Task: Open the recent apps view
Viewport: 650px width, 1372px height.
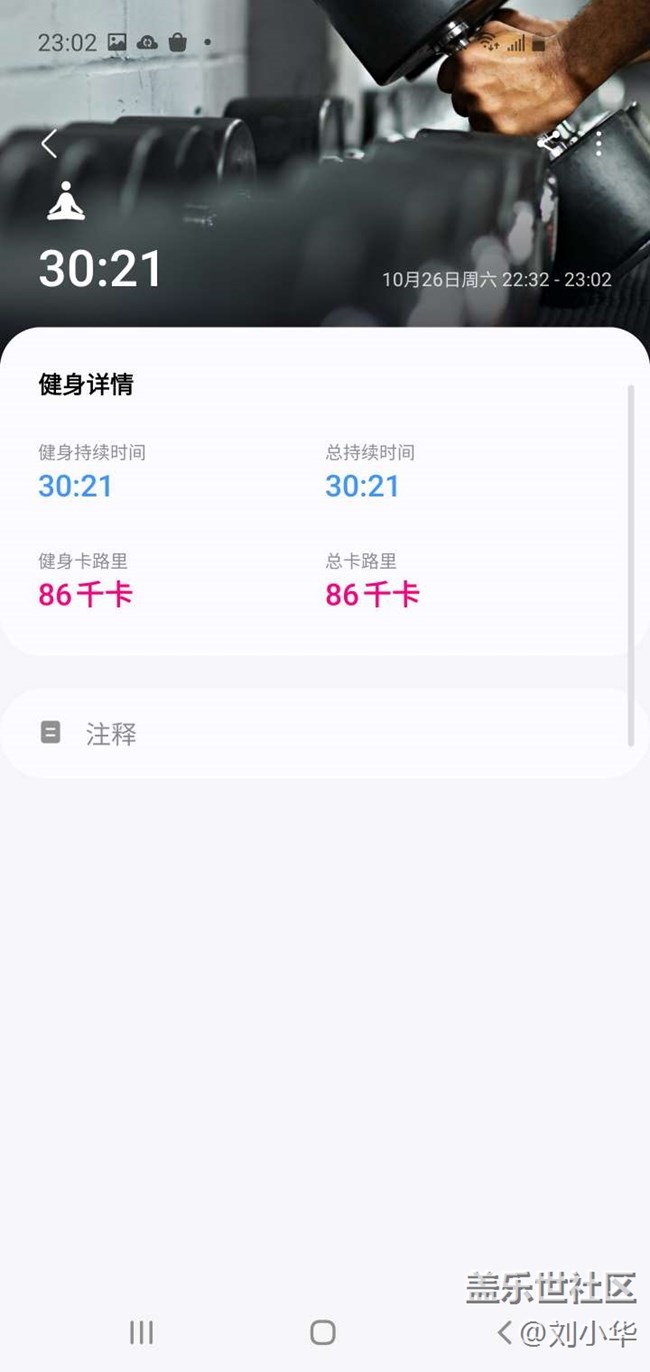Action: [141, 1332]
